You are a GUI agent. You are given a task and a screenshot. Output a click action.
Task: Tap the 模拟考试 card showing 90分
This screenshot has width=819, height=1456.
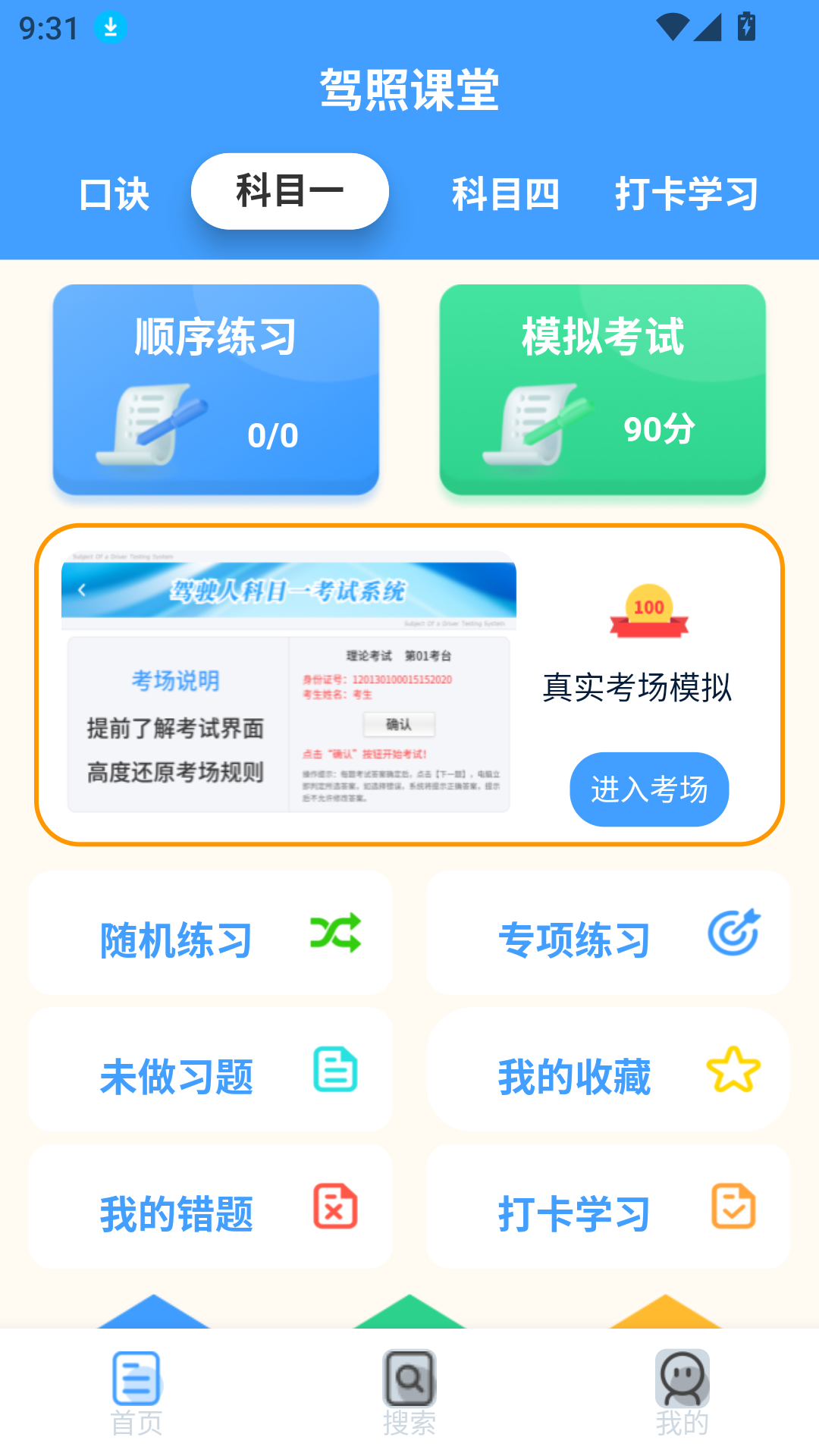(x=603, y=388)
